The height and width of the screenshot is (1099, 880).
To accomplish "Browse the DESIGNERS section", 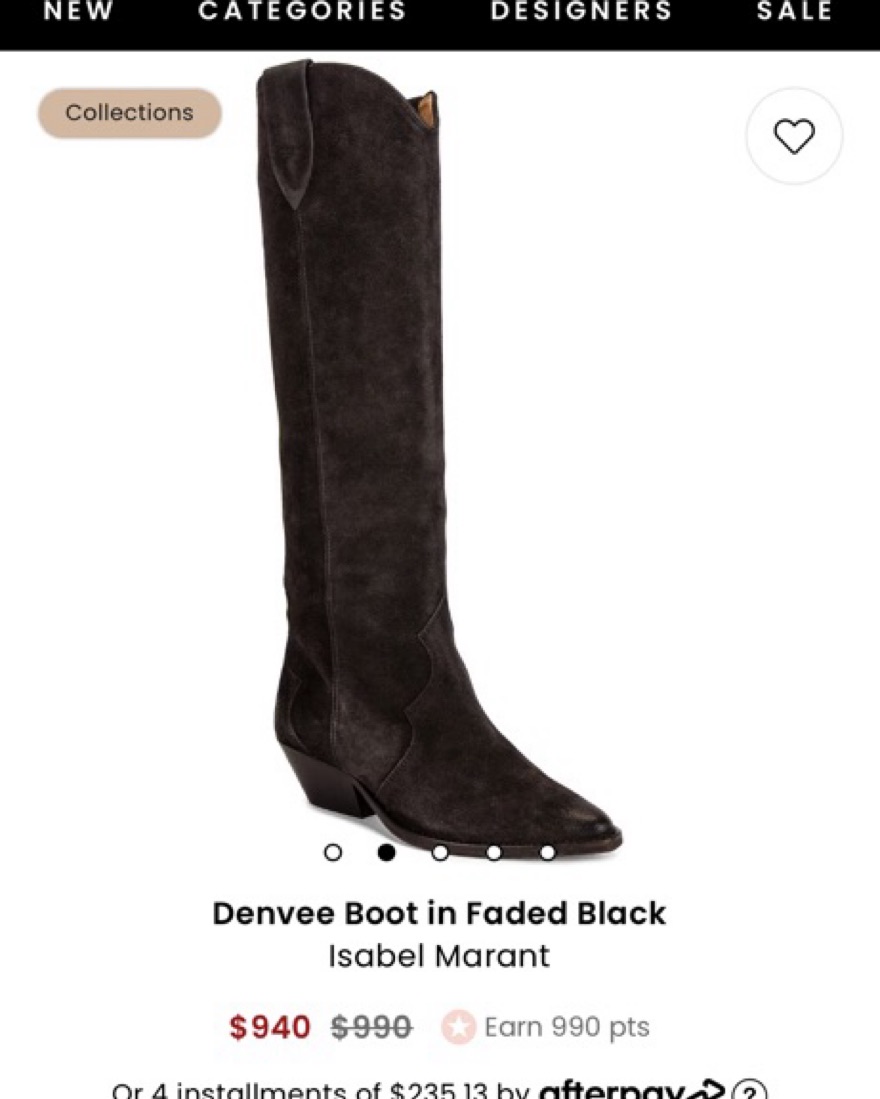I will (x=581, y=12).
